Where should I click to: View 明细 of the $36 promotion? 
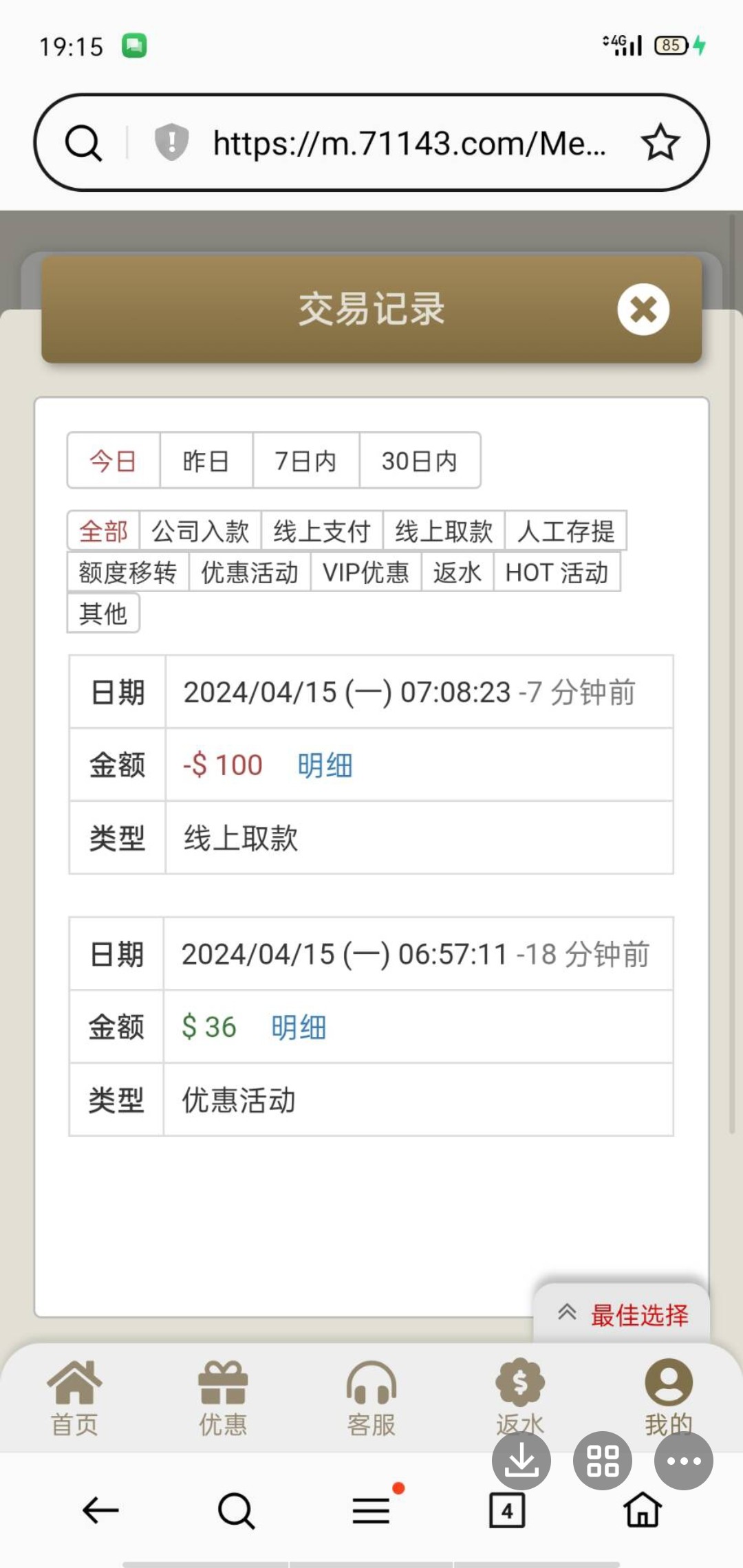point(299,1027)
